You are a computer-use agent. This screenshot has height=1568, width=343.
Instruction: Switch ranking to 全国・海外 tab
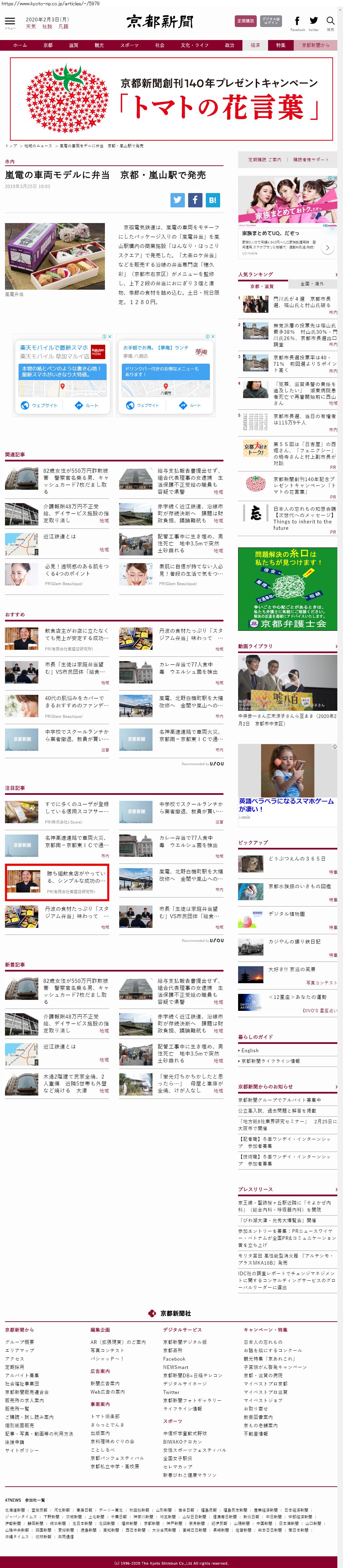click(x=312, y=284)
